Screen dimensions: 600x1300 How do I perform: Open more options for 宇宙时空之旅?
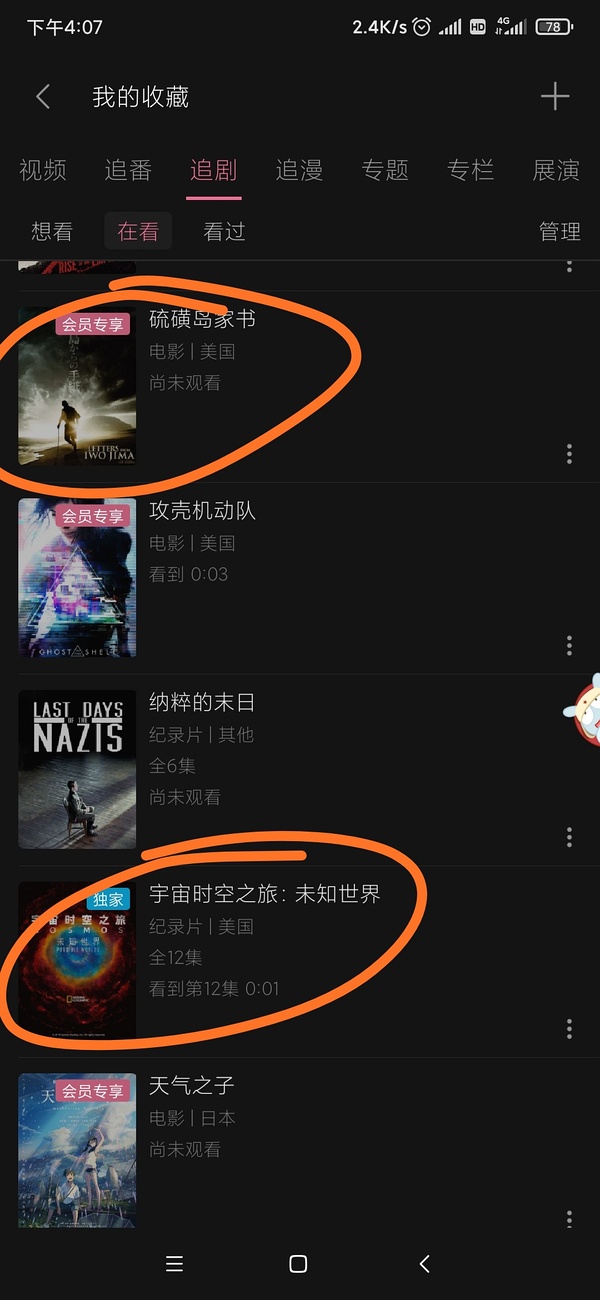569,1028
